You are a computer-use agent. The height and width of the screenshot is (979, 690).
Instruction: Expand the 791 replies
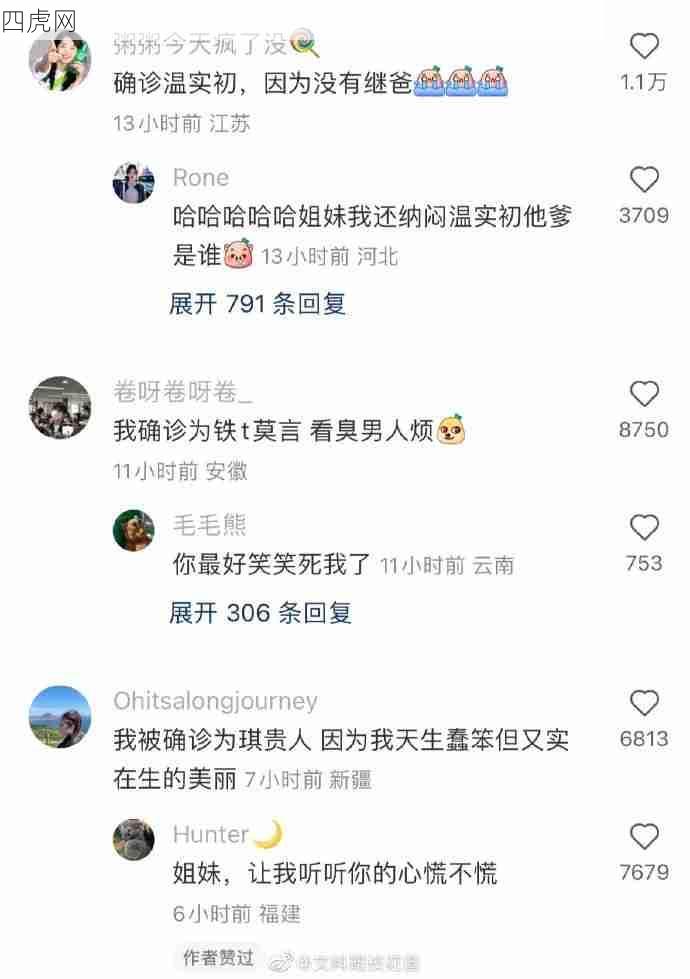pos(258,303)
